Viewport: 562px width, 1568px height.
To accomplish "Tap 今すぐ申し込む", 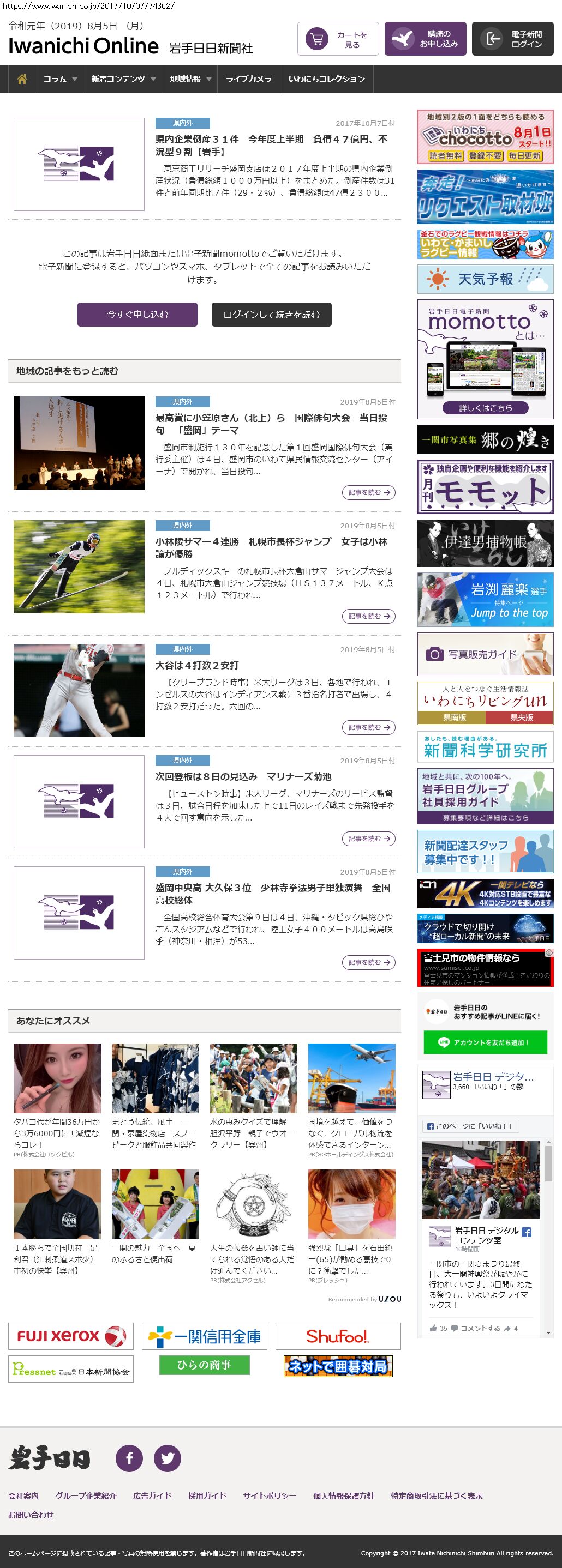I will point(137,315).
